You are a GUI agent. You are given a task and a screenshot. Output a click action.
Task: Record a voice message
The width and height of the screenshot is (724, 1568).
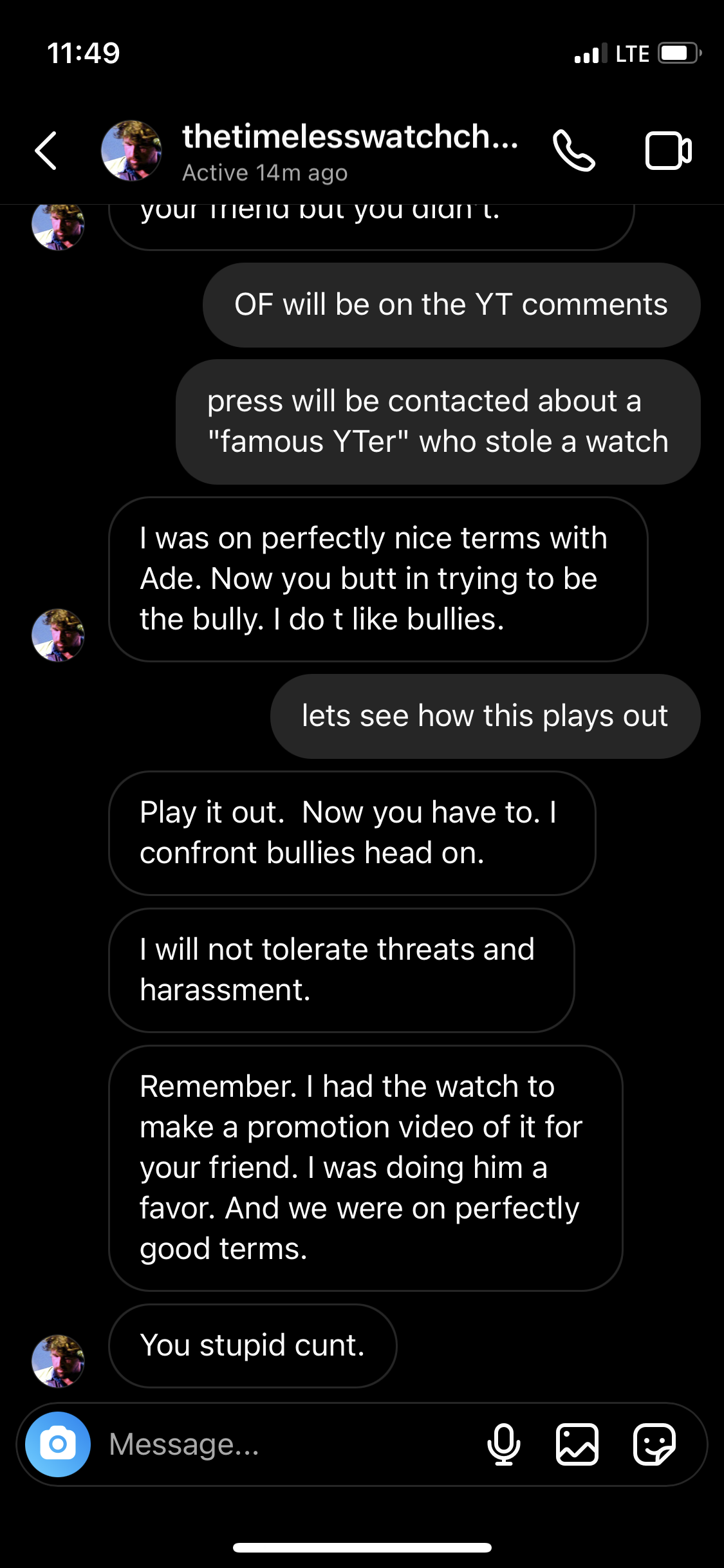point(504,1444)
